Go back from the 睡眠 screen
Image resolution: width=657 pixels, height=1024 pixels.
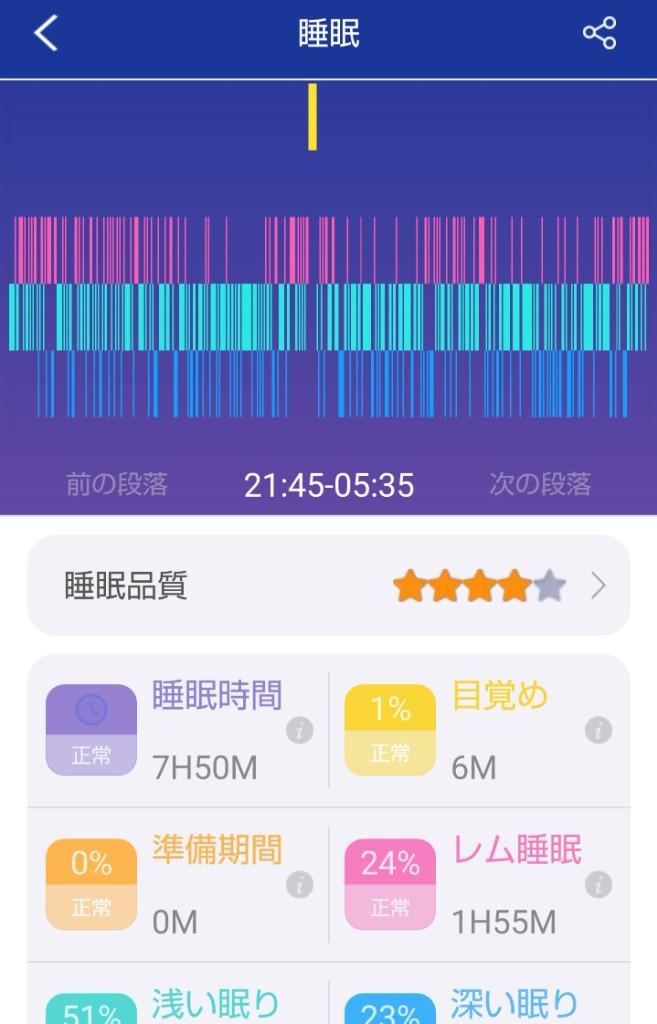click(x=46, y=34)
